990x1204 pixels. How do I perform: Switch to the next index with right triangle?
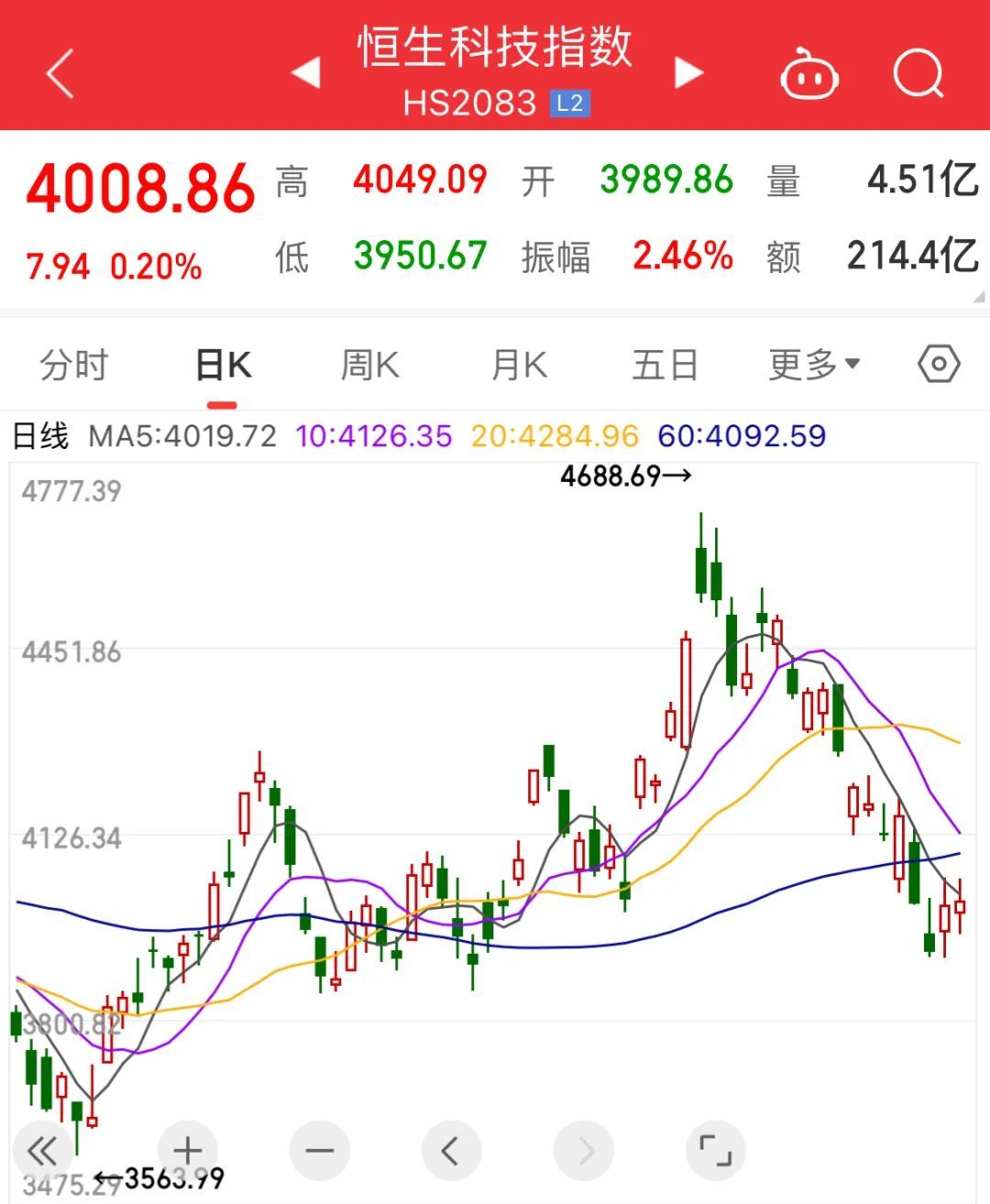pos(688,73)
